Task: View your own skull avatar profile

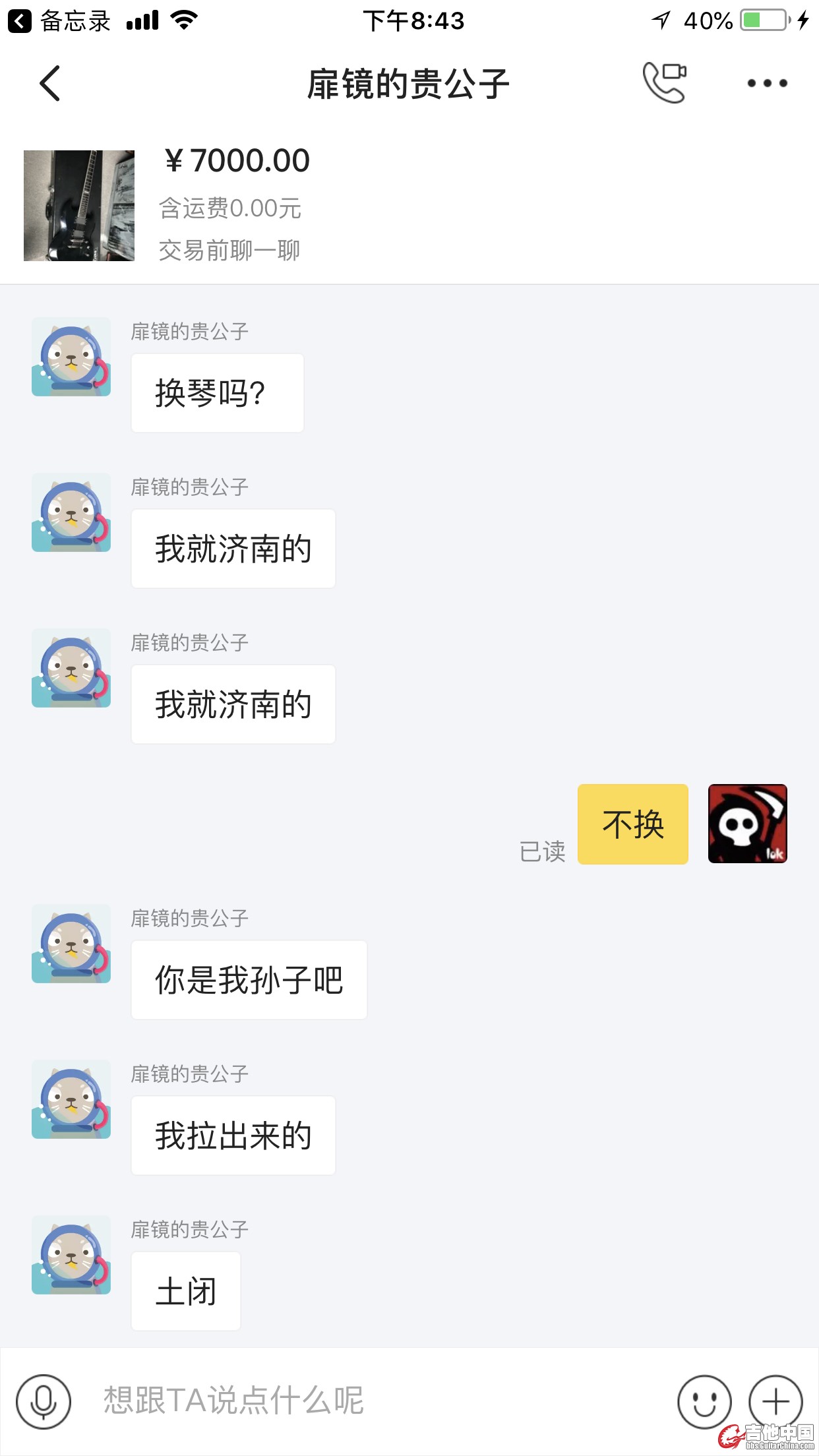Action: tap(747, 824)
